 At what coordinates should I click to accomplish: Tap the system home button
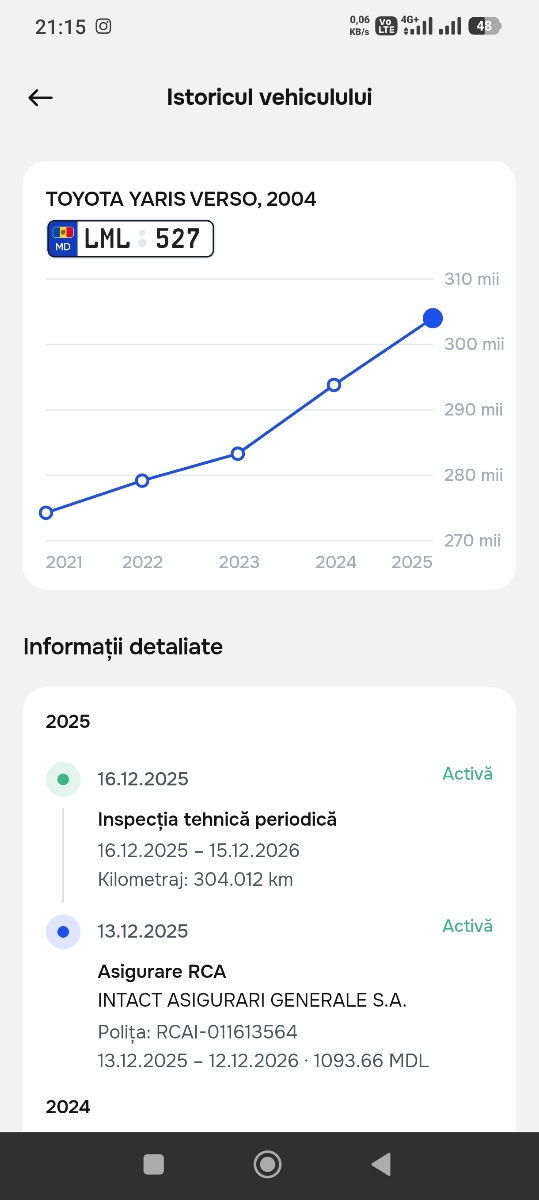[267, 1164]
